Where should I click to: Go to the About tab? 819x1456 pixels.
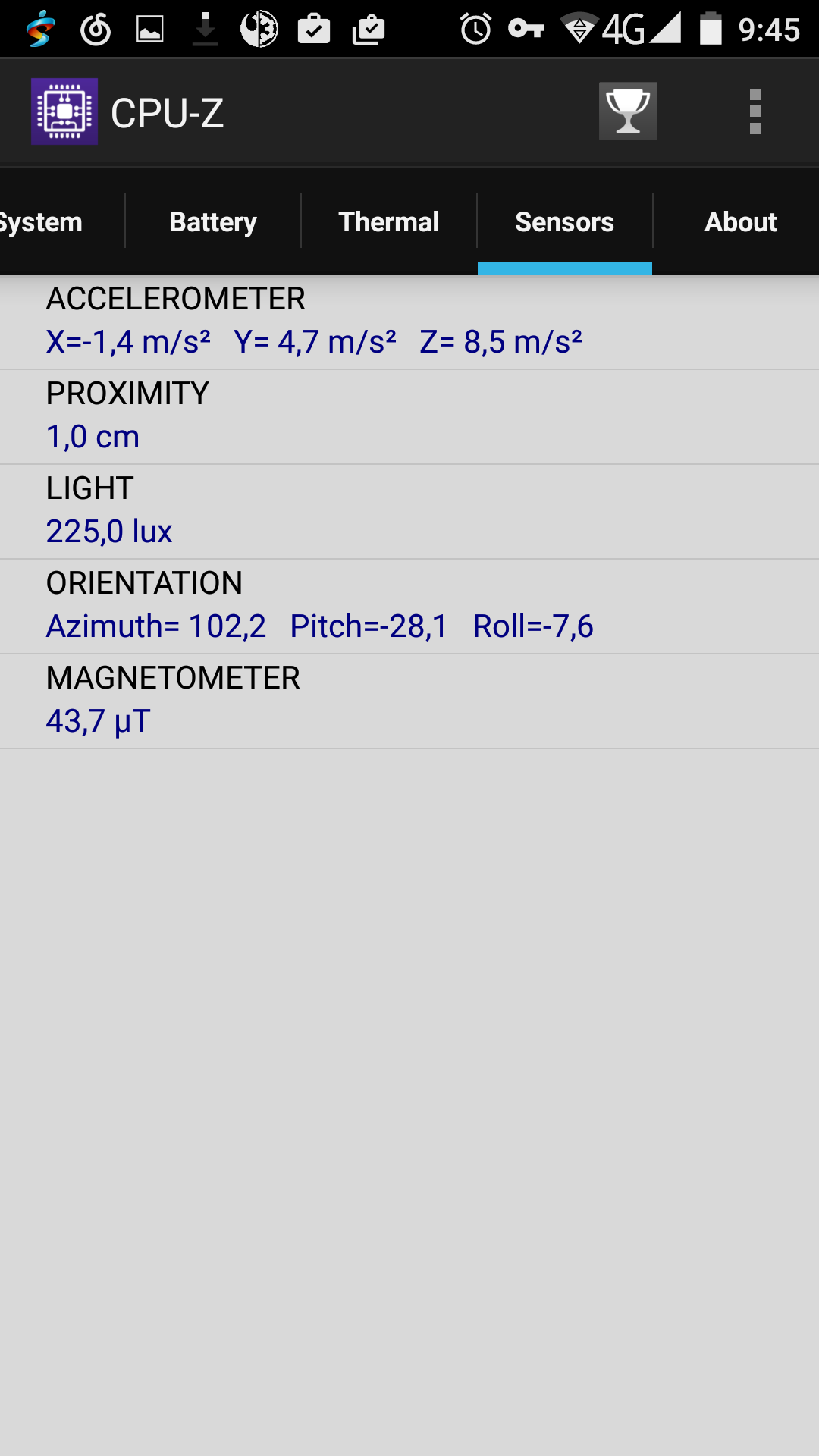pos(740,222)
